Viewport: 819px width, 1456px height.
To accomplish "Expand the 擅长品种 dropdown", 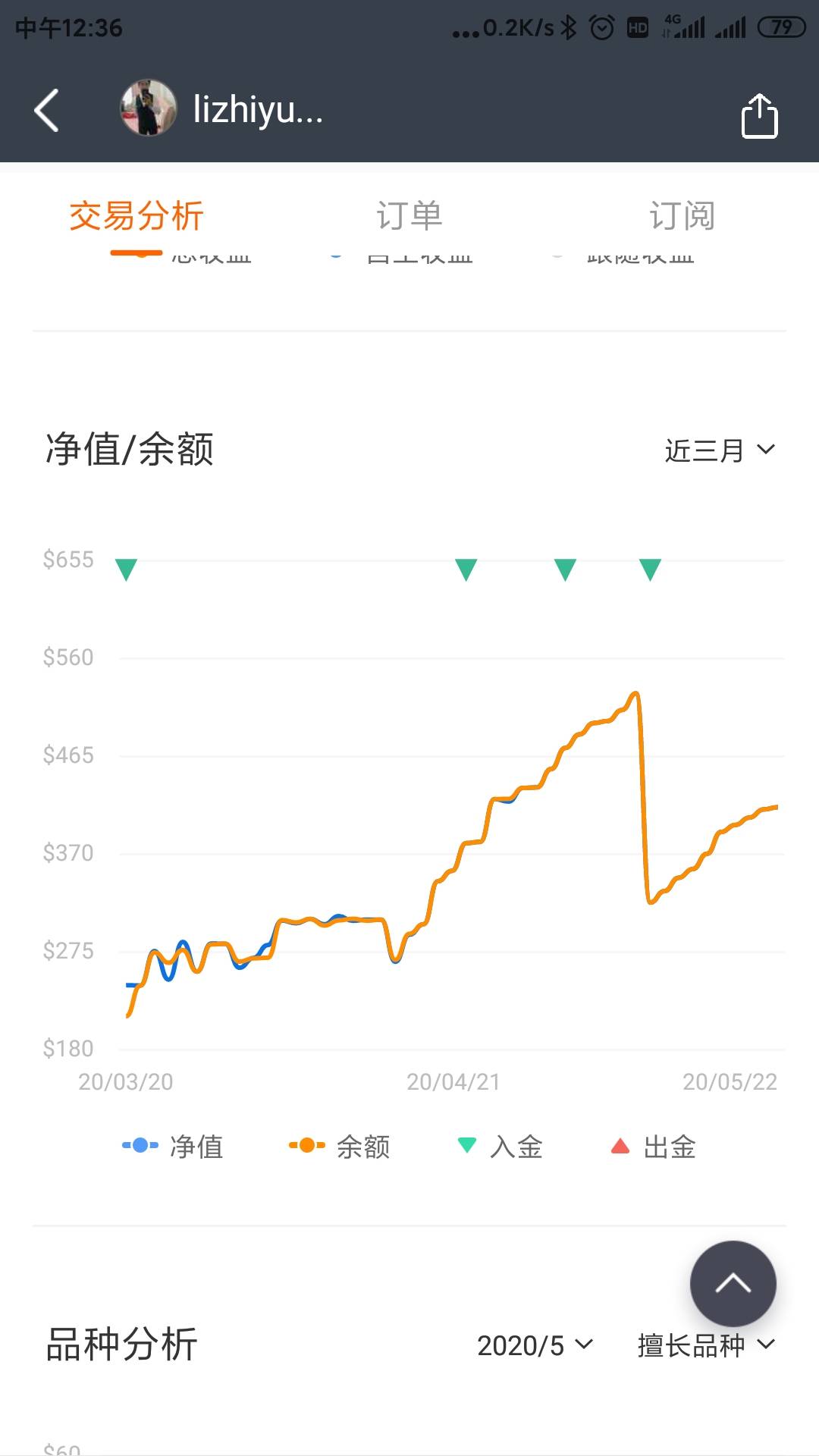I will (x=706, y=1345).
